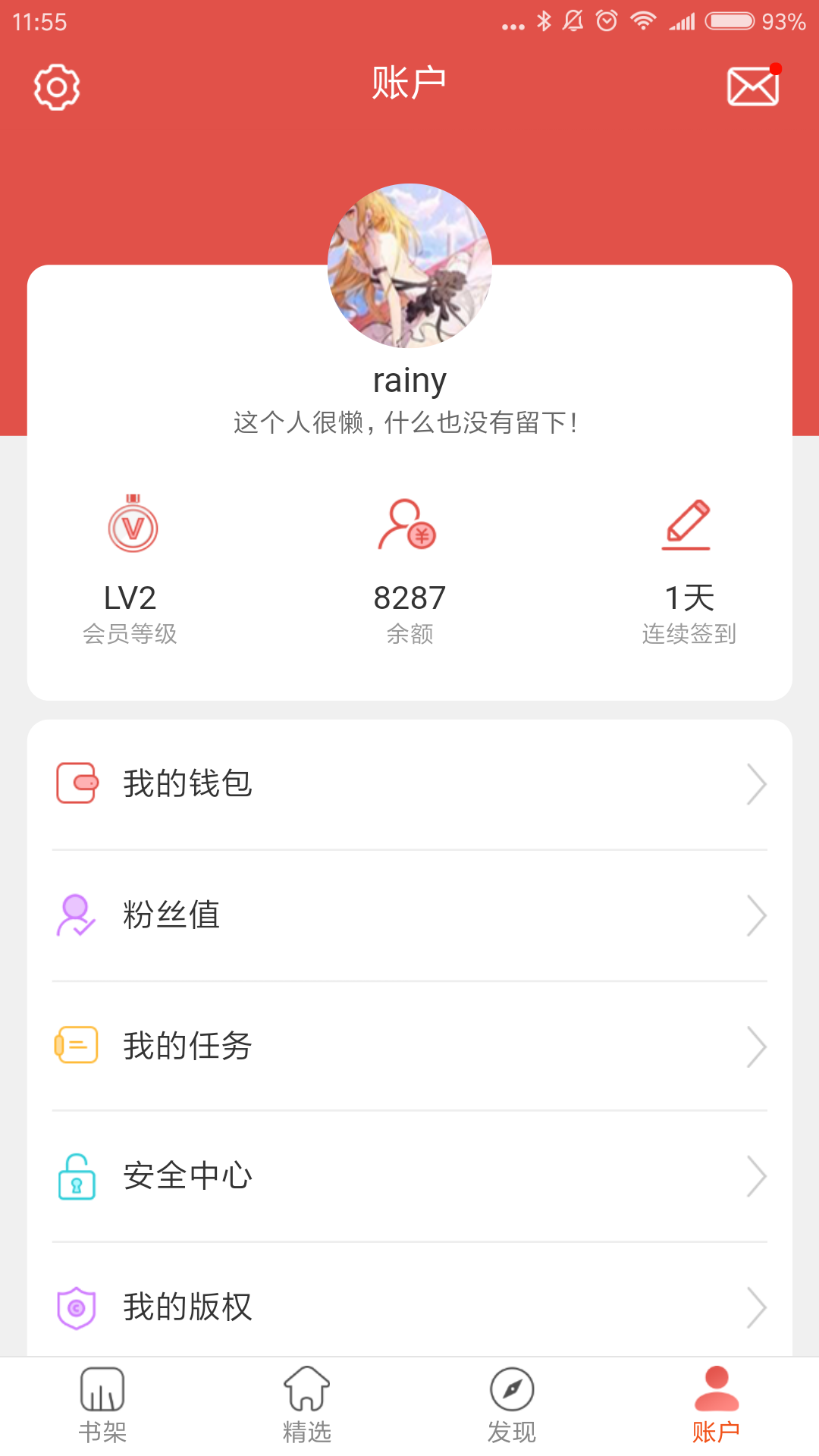This screenshot has width=819, height=1456.
Task: View LV2 member level (会员等级)
Action: point(130,569)
